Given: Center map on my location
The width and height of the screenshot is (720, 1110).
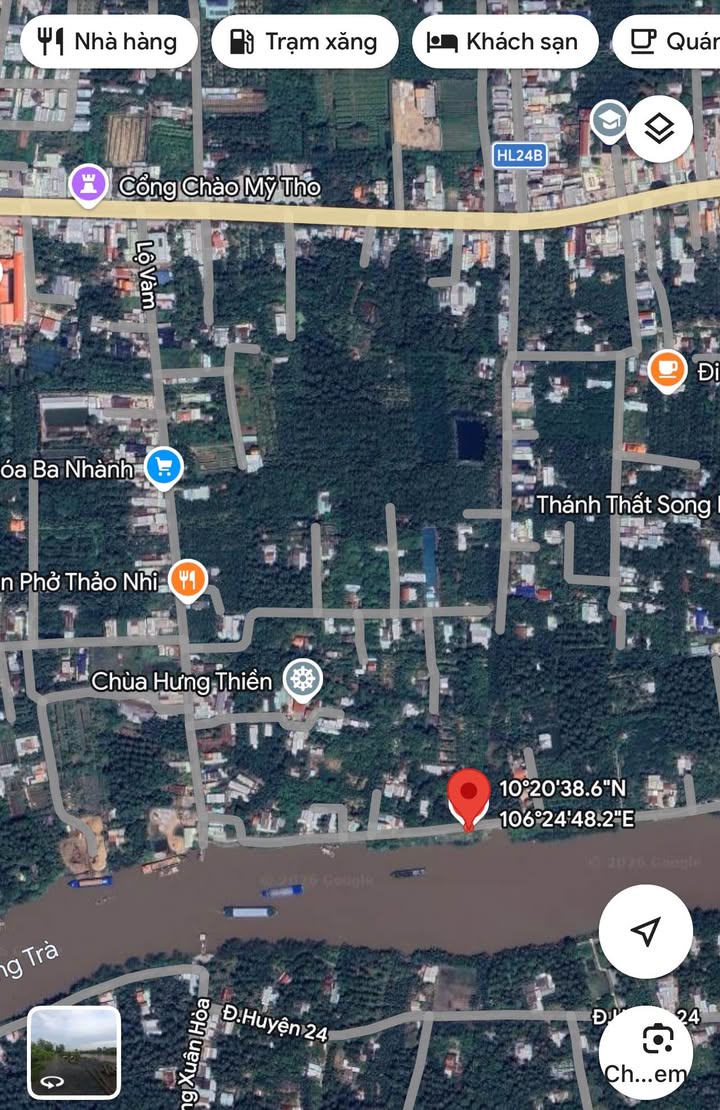Looking at the screenshot, I should coord(646,931).
